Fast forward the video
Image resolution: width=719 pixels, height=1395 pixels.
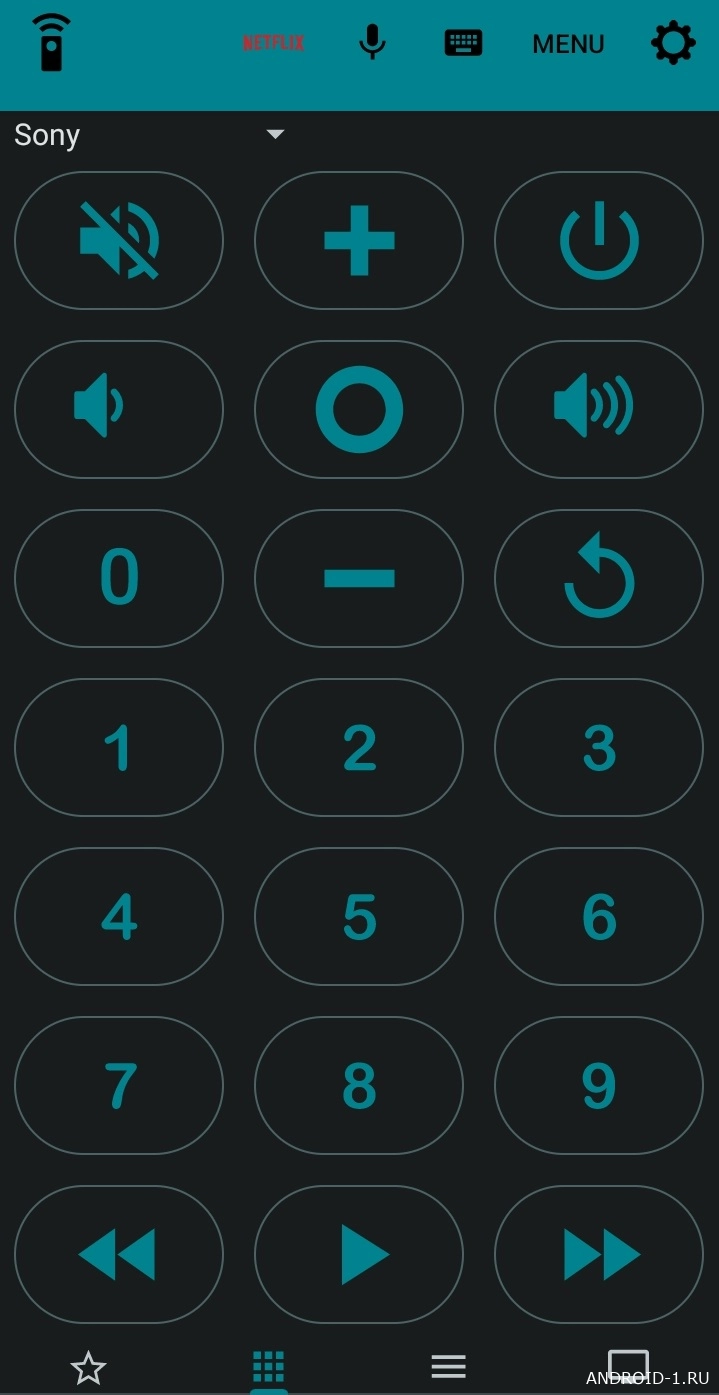coord(599,1254)
